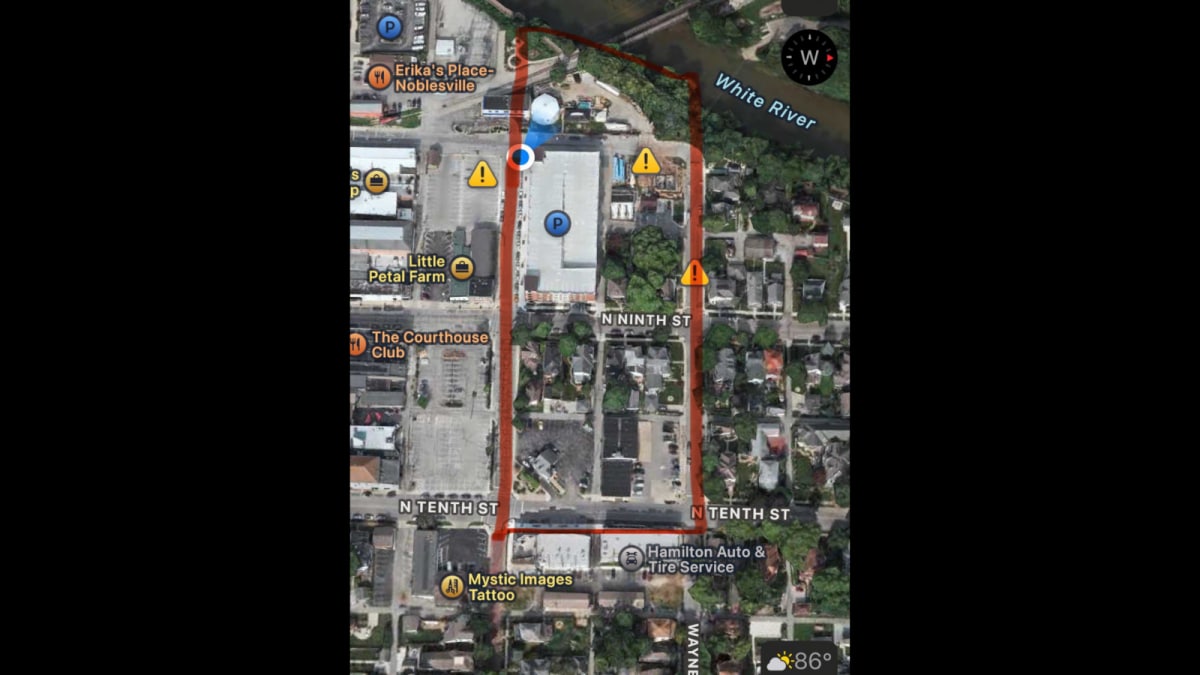
Task: Open Hamilton Auto & Tire Service marker
Action: [631, 559]
